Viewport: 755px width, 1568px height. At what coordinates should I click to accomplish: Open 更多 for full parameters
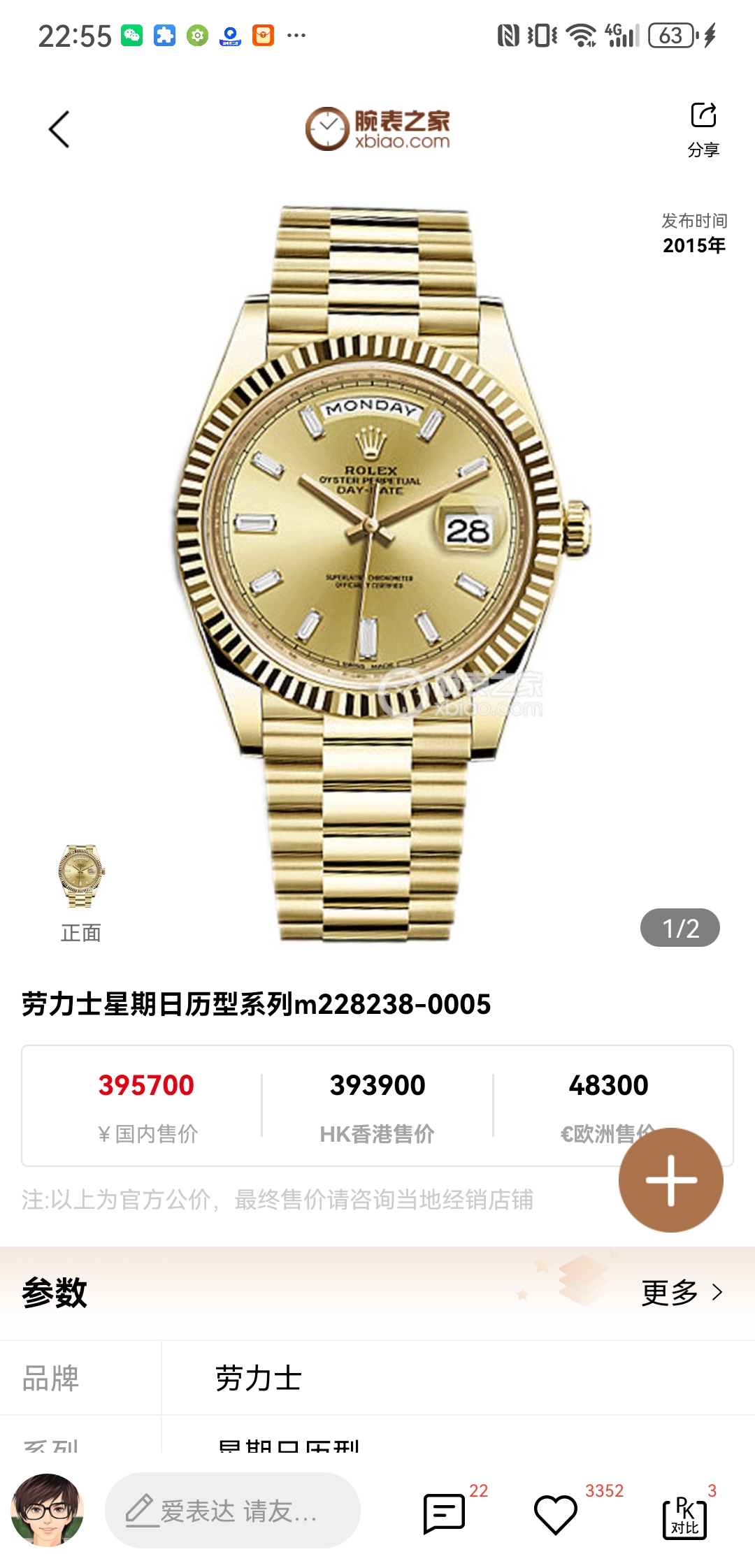coord(682,1293)
